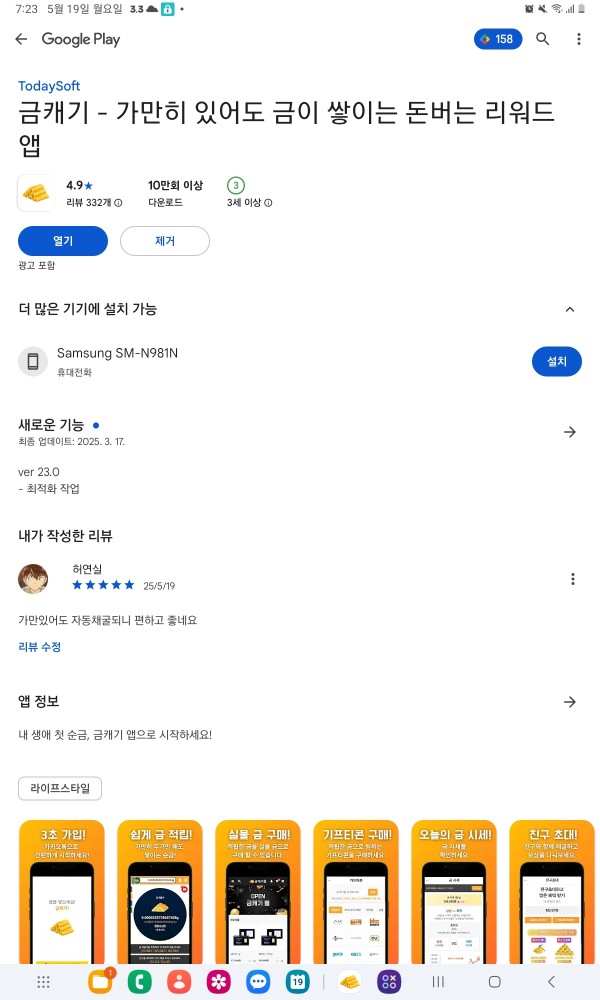
Task: Open 앱 정보 details arrow
Action: point(570,702)
